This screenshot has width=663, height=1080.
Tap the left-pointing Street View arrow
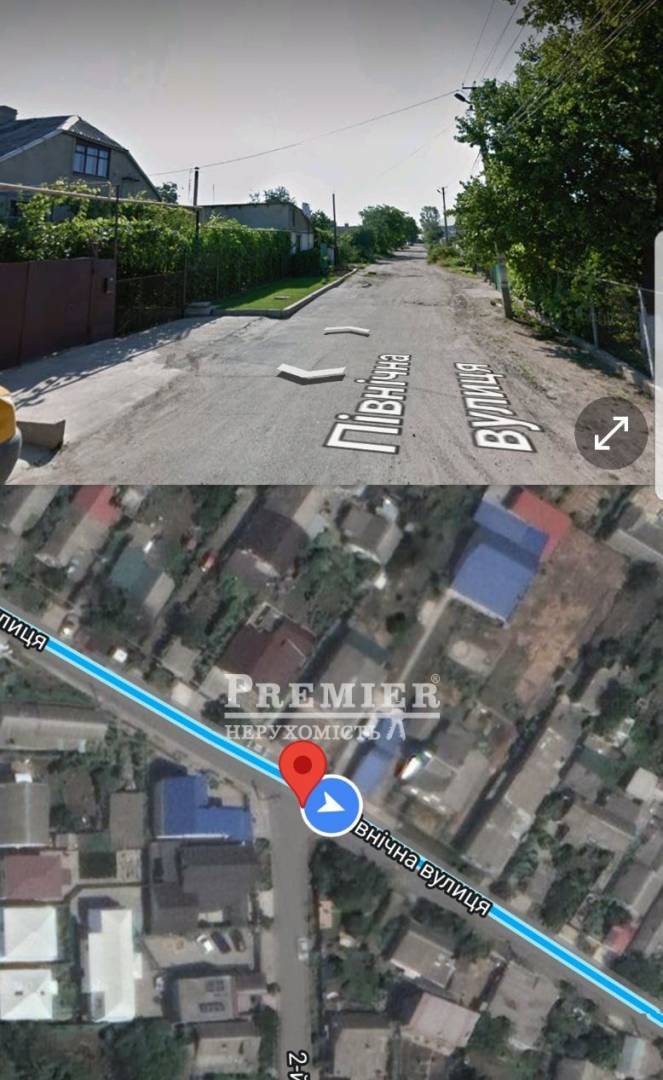[x=310, y=372]
